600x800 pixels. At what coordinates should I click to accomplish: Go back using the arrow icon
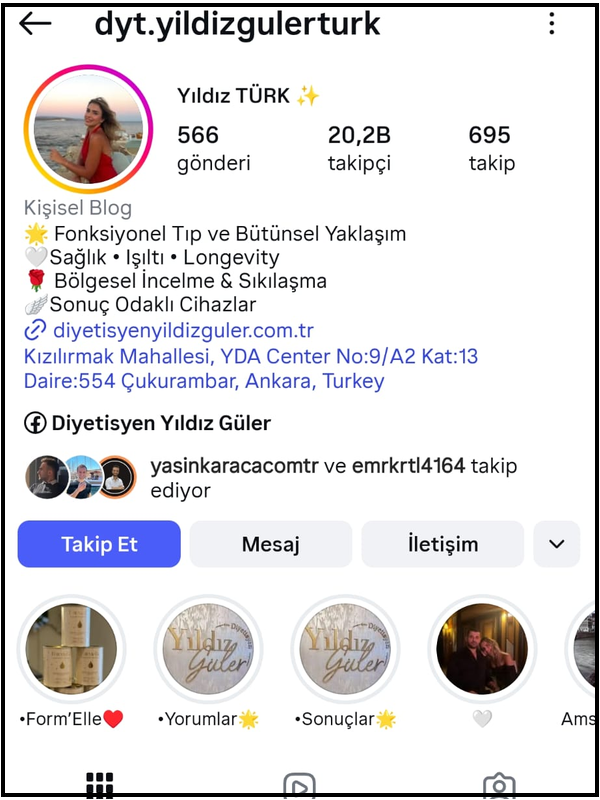tap(35, 24)
